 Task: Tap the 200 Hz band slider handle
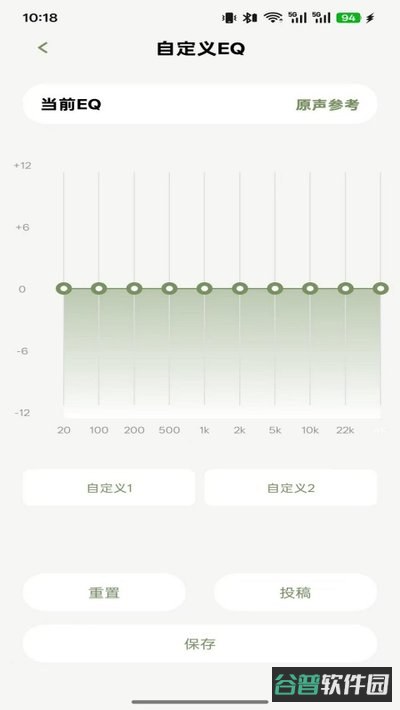coord(134,288)
